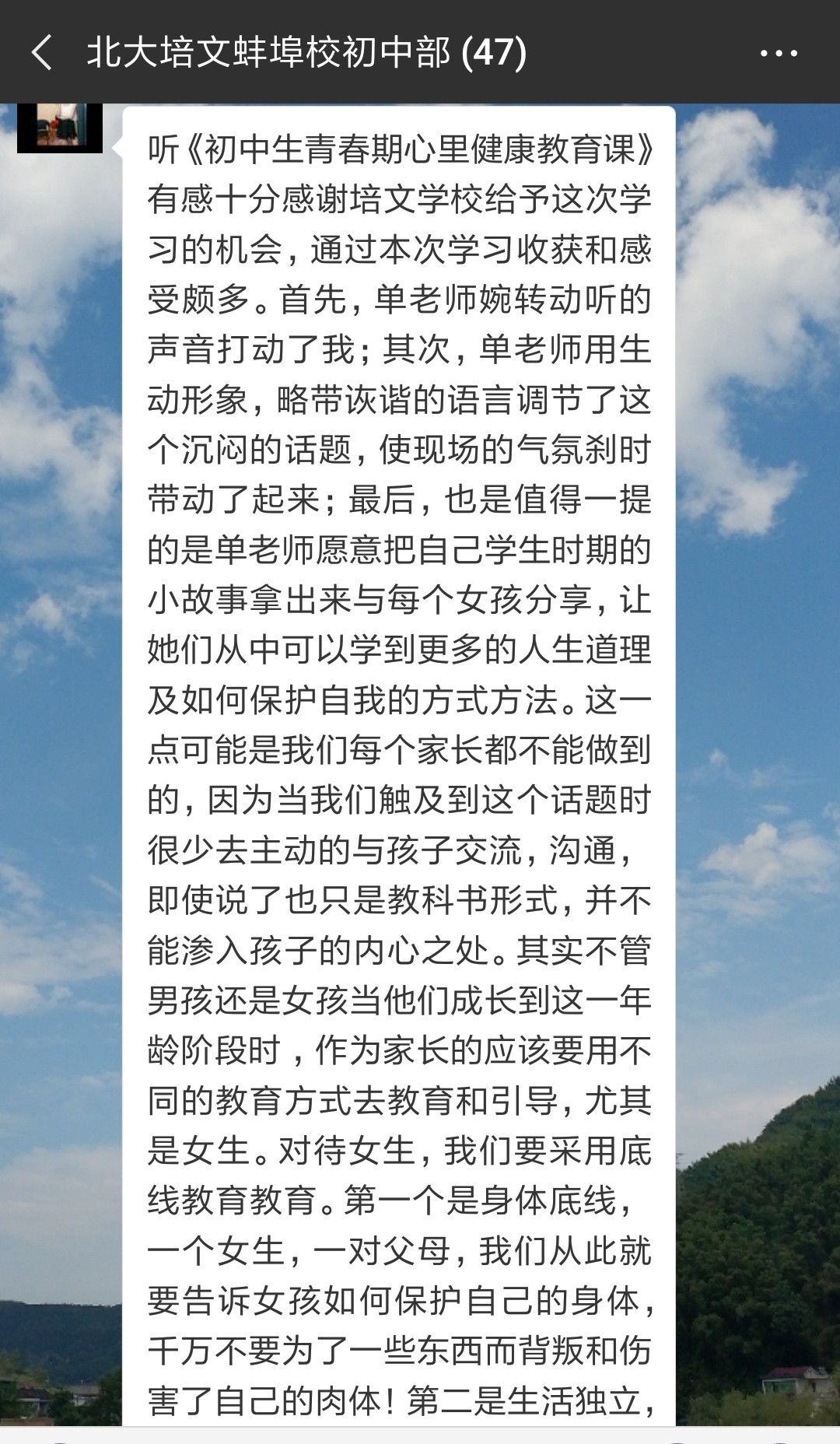Open the group chat overflow menu
Viewport: 840px width, 1444px height.
(x=778, y=53)
